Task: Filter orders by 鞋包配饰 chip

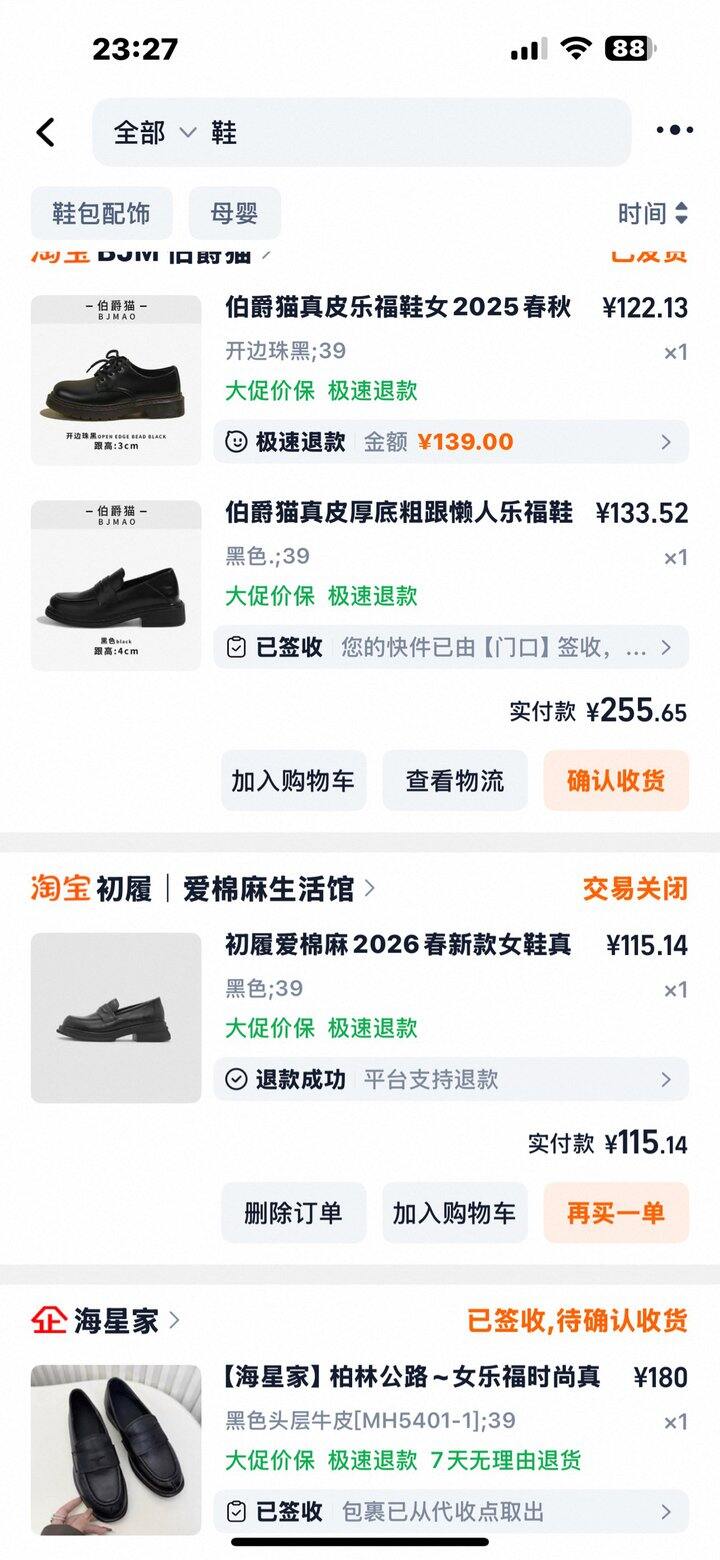Action: point(101,213)
